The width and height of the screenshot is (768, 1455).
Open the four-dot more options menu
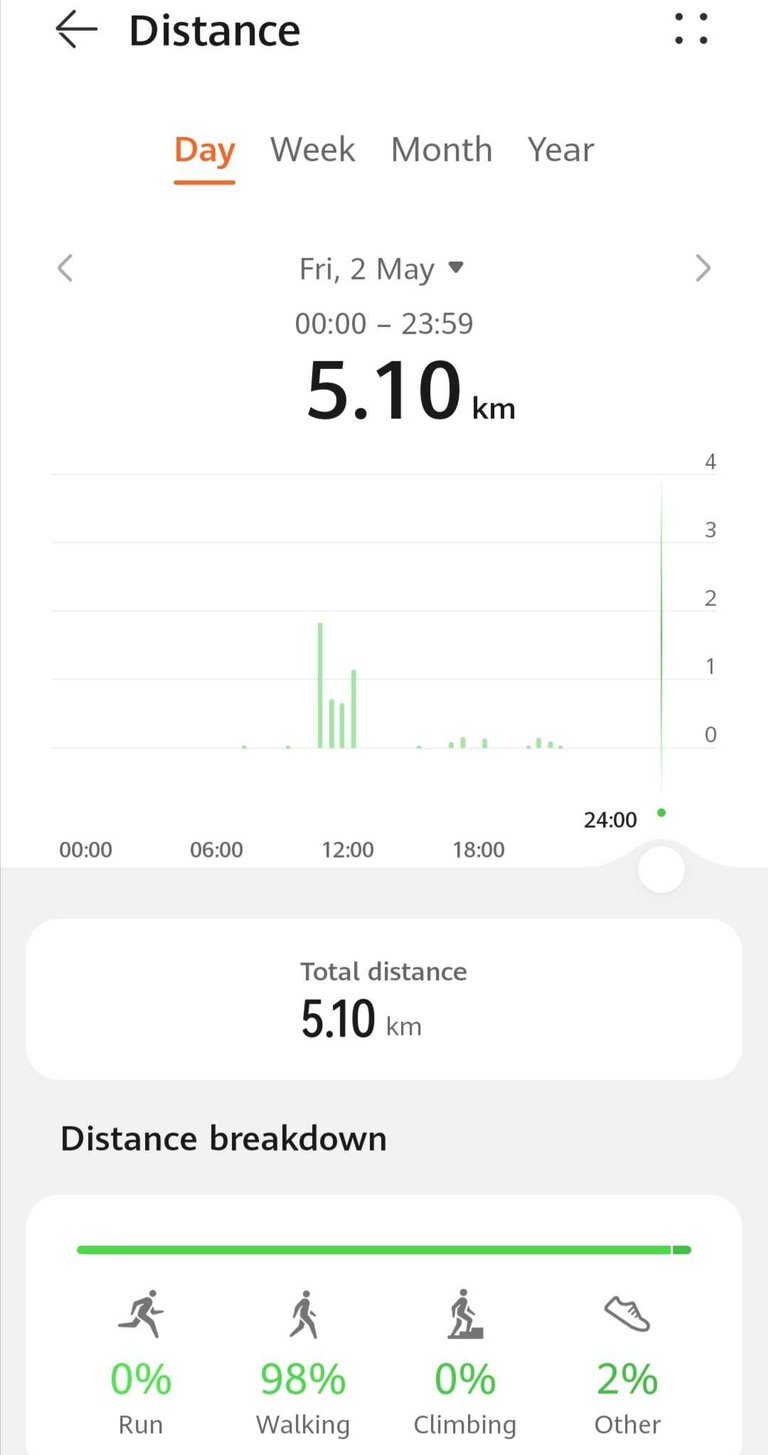(x=691, y=29)
